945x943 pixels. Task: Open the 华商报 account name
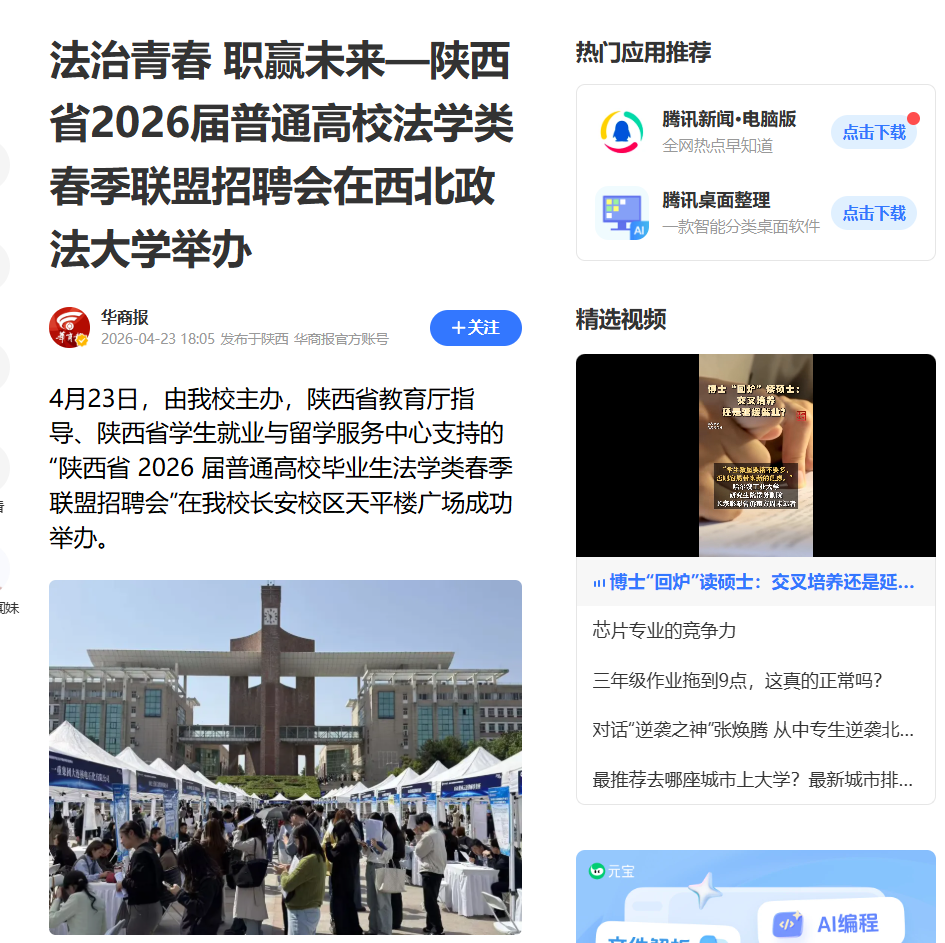(125, 317)
